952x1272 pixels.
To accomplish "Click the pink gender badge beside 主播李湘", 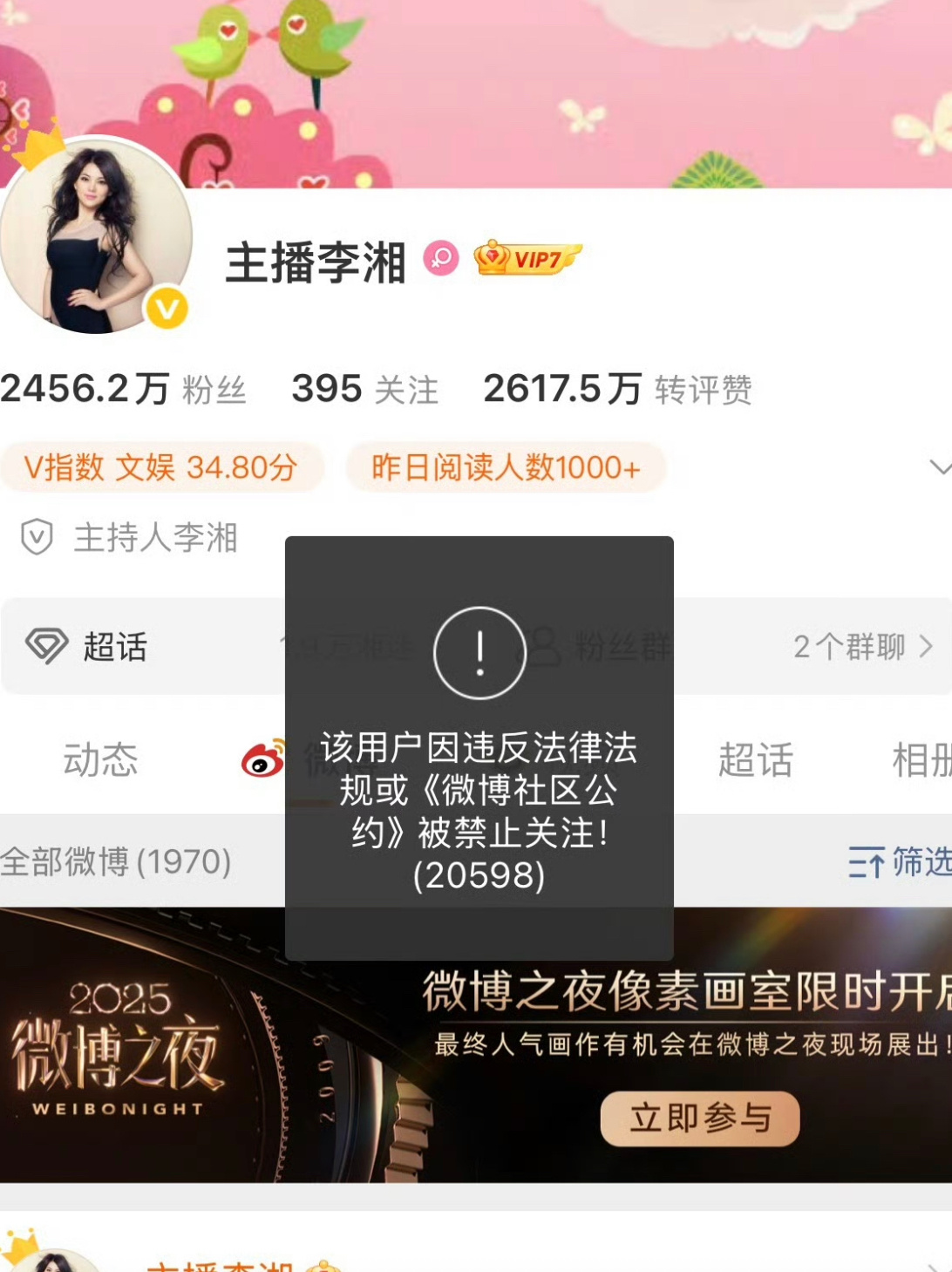I will tap(439, 259).
